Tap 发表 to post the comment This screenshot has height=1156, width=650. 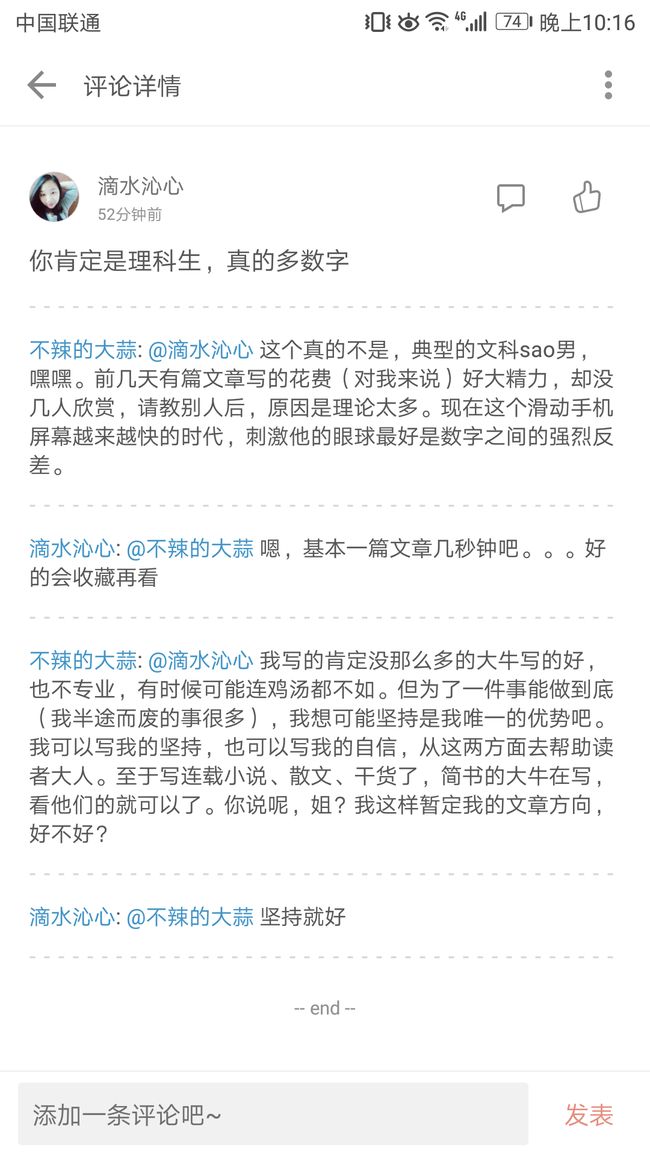(x=589, y=1115)
